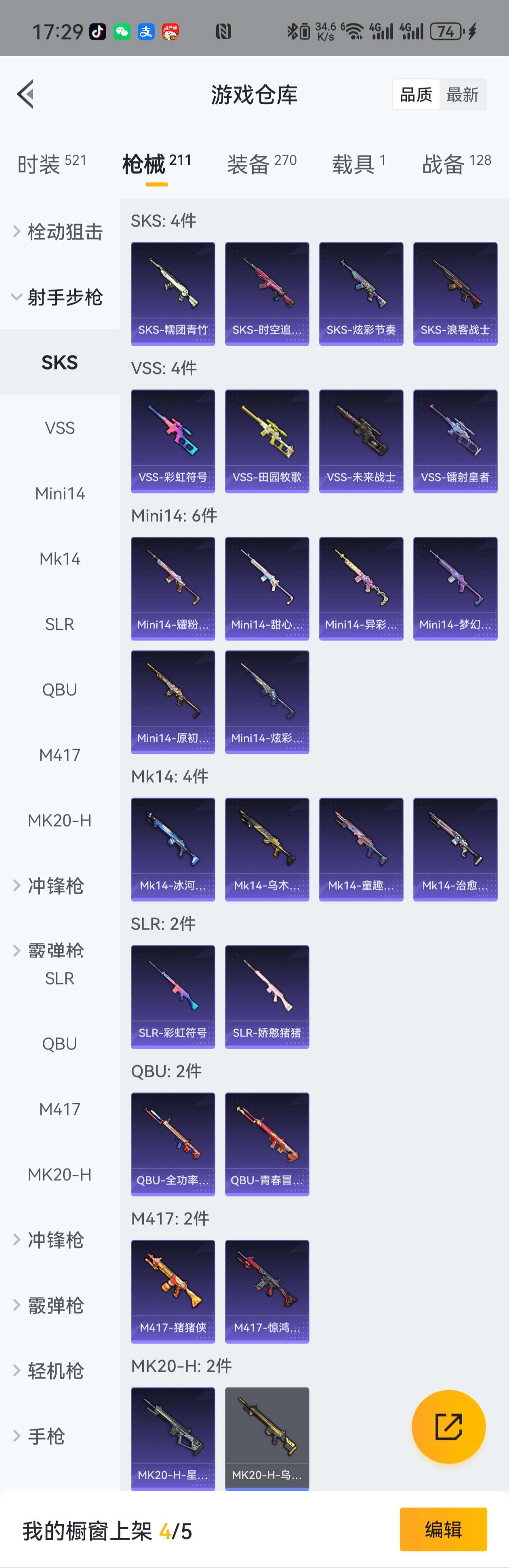The image size is (509, 1568).
Task: Open the SKS-糯团青竹 skin
Action: 173,294
